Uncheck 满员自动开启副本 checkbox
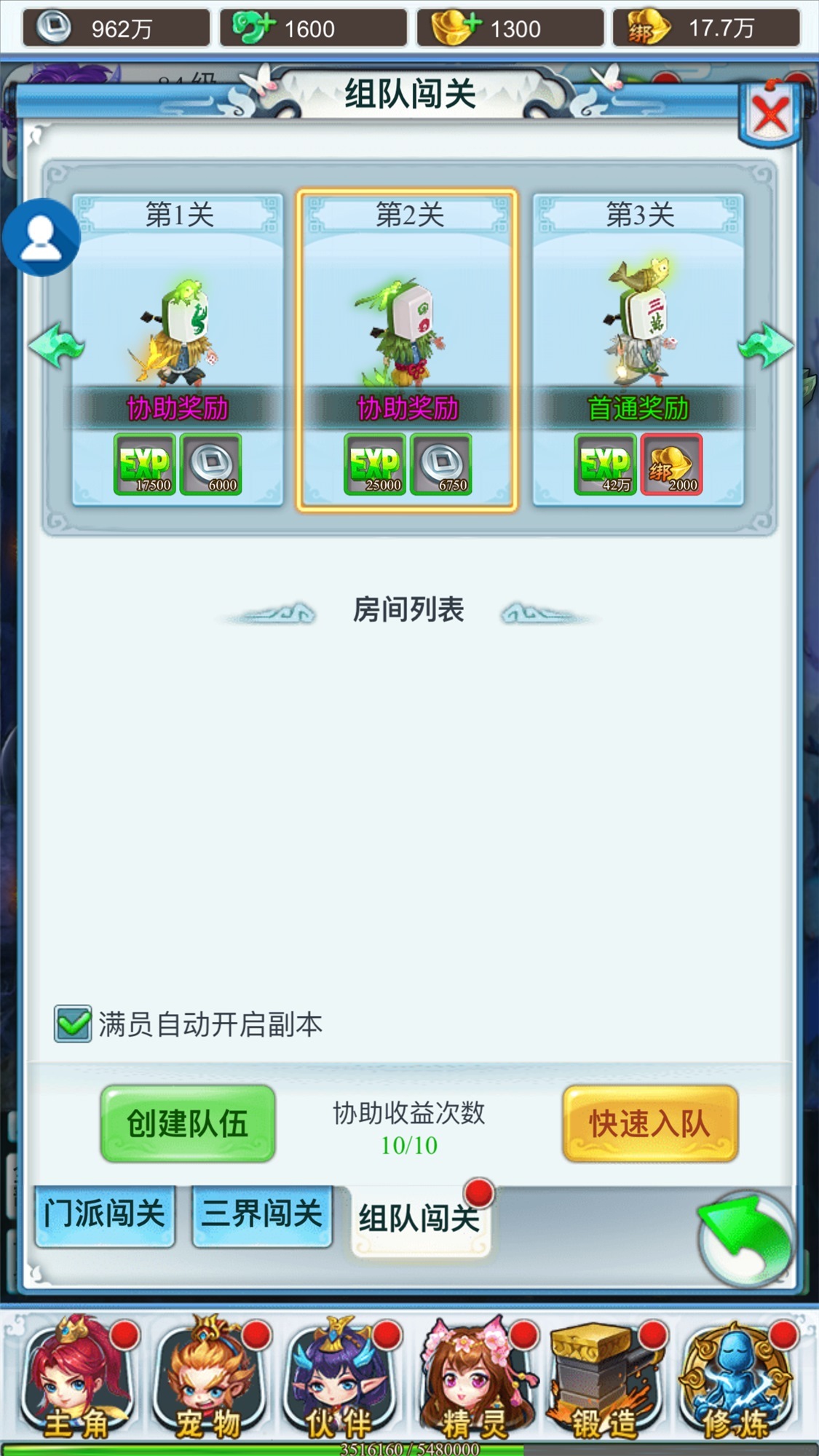This screenshot has height=1456, width=819. [73, 1024]
